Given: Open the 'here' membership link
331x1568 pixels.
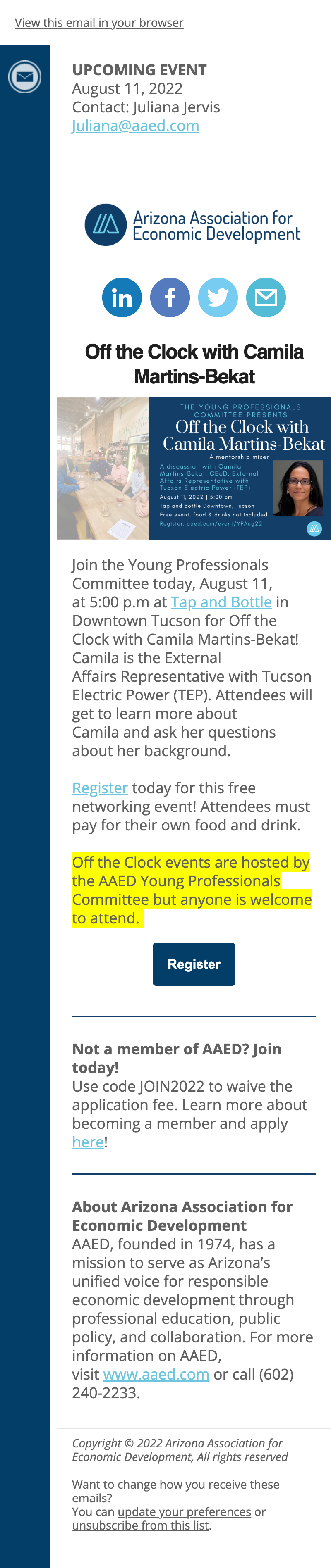Looking at the screenshot, I should click(x=88, y=1142).
